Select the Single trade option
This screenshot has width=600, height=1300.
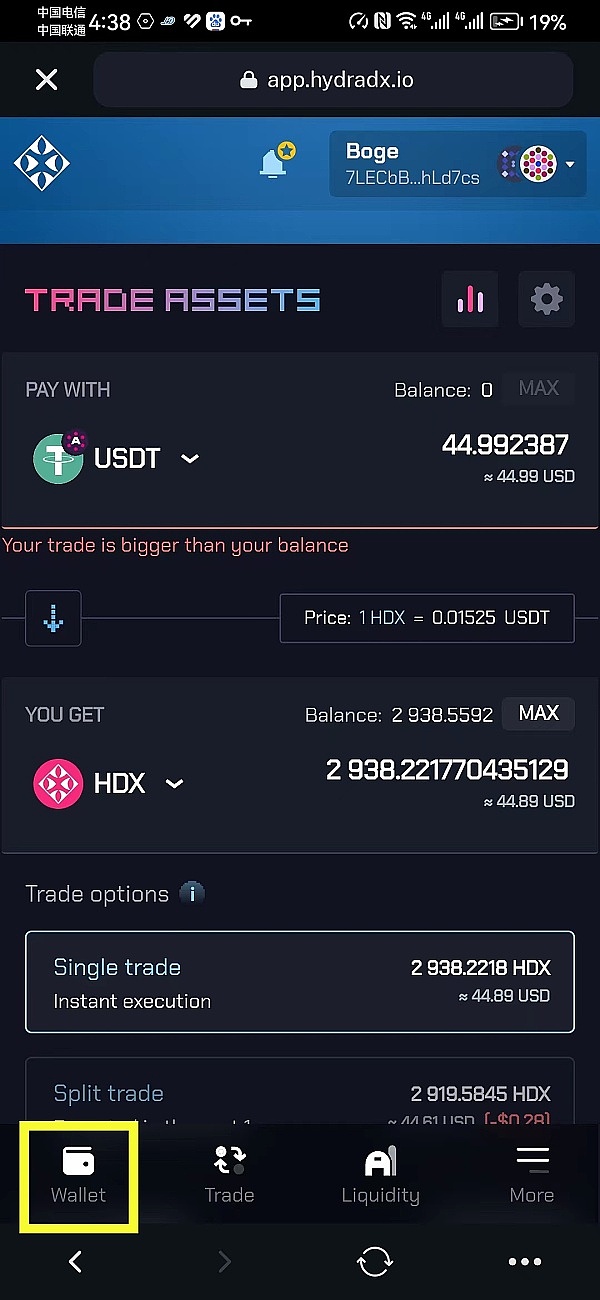(300, 982)
